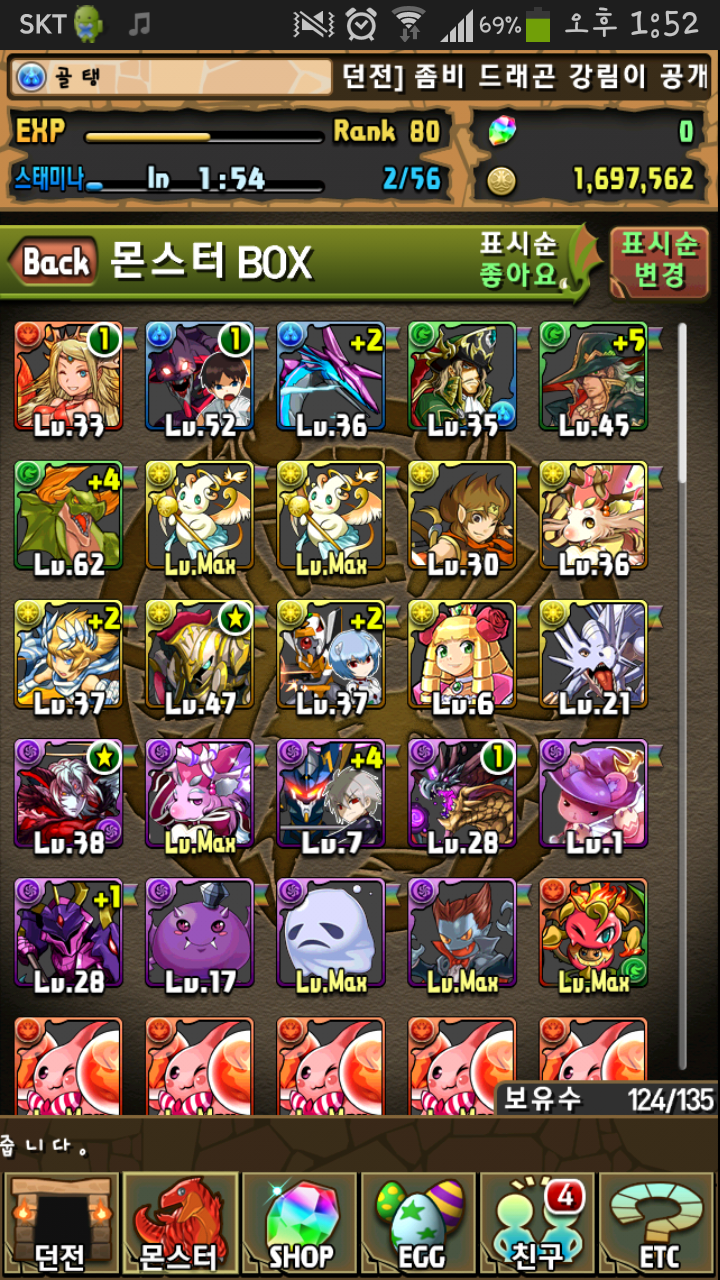
Task: Select the Lv.52 water monster
Action: (200, 377)
